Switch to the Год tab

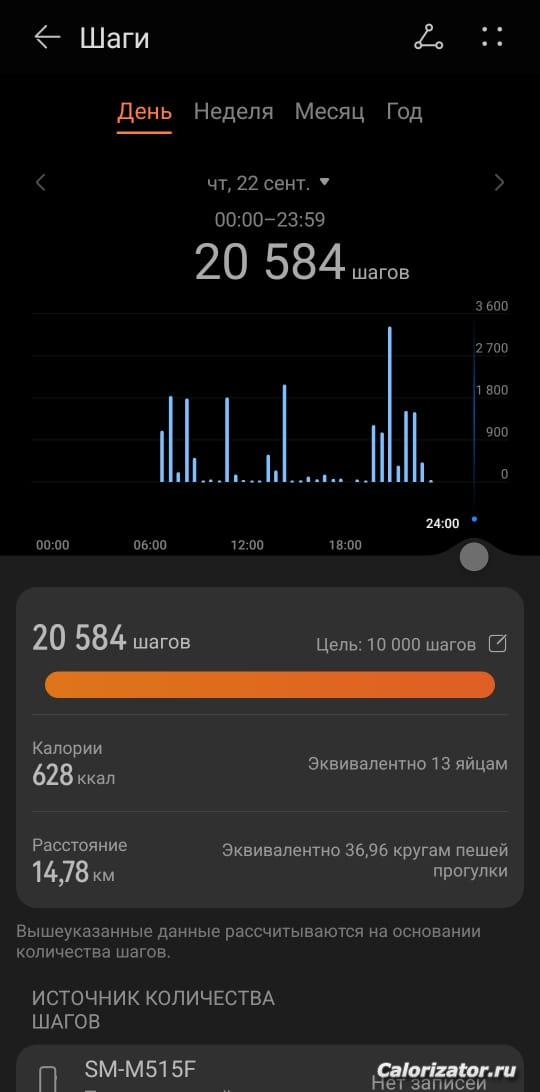[404, 111]
